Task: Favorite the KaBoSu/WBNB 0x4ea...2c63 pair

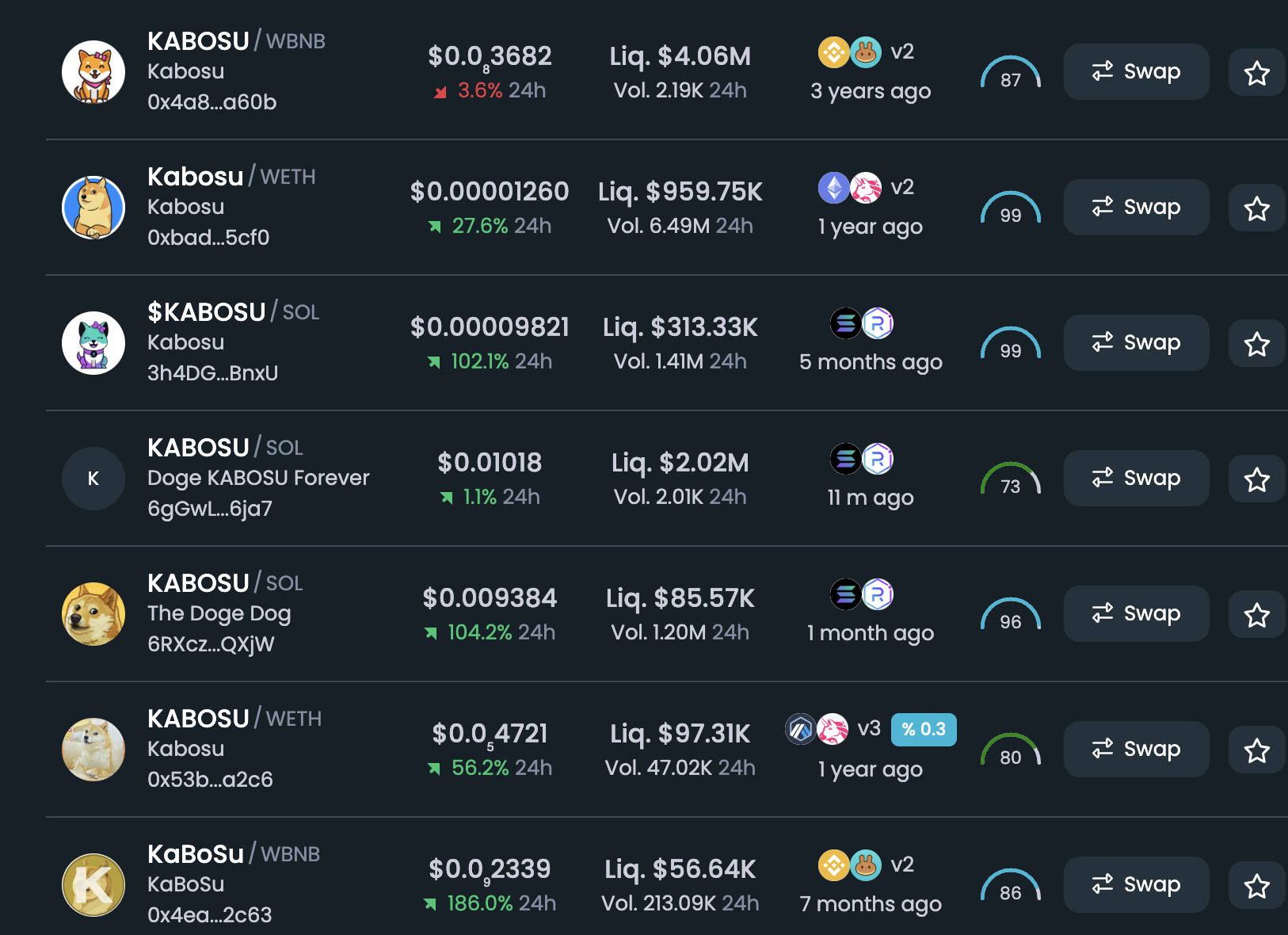Action: (1256, 886)
